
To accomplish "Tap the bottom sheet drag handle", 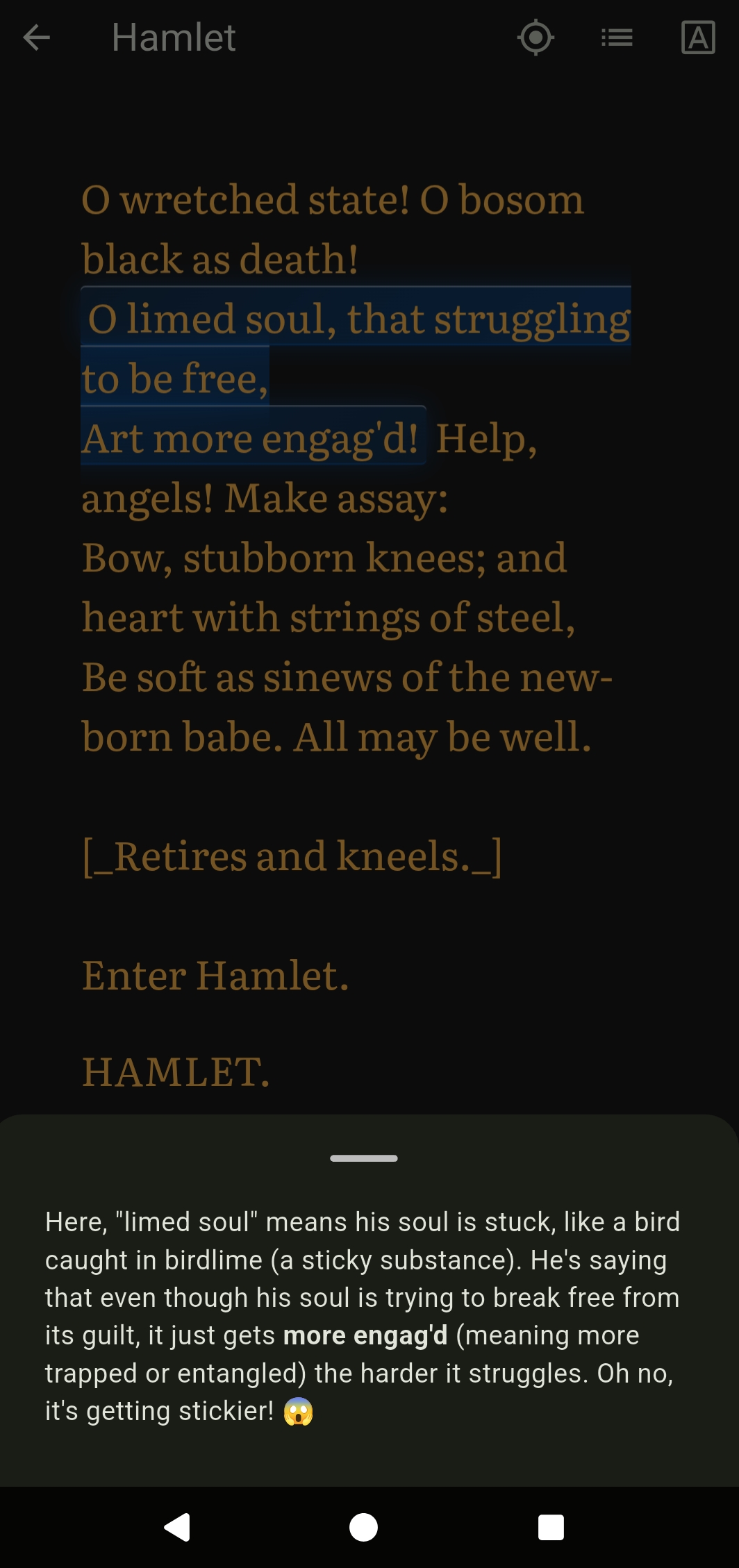I will pos(363,1158).
